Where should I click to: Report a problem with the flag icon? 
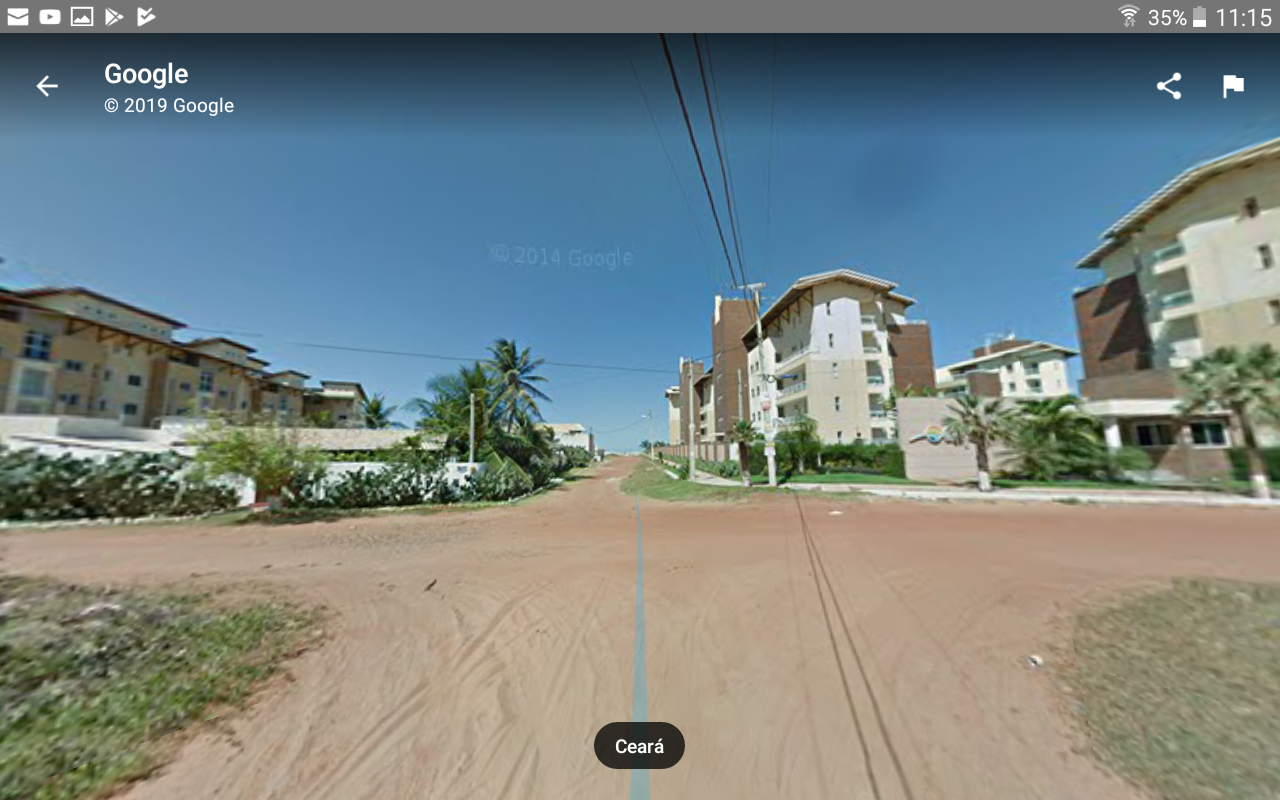[1233, 86]
